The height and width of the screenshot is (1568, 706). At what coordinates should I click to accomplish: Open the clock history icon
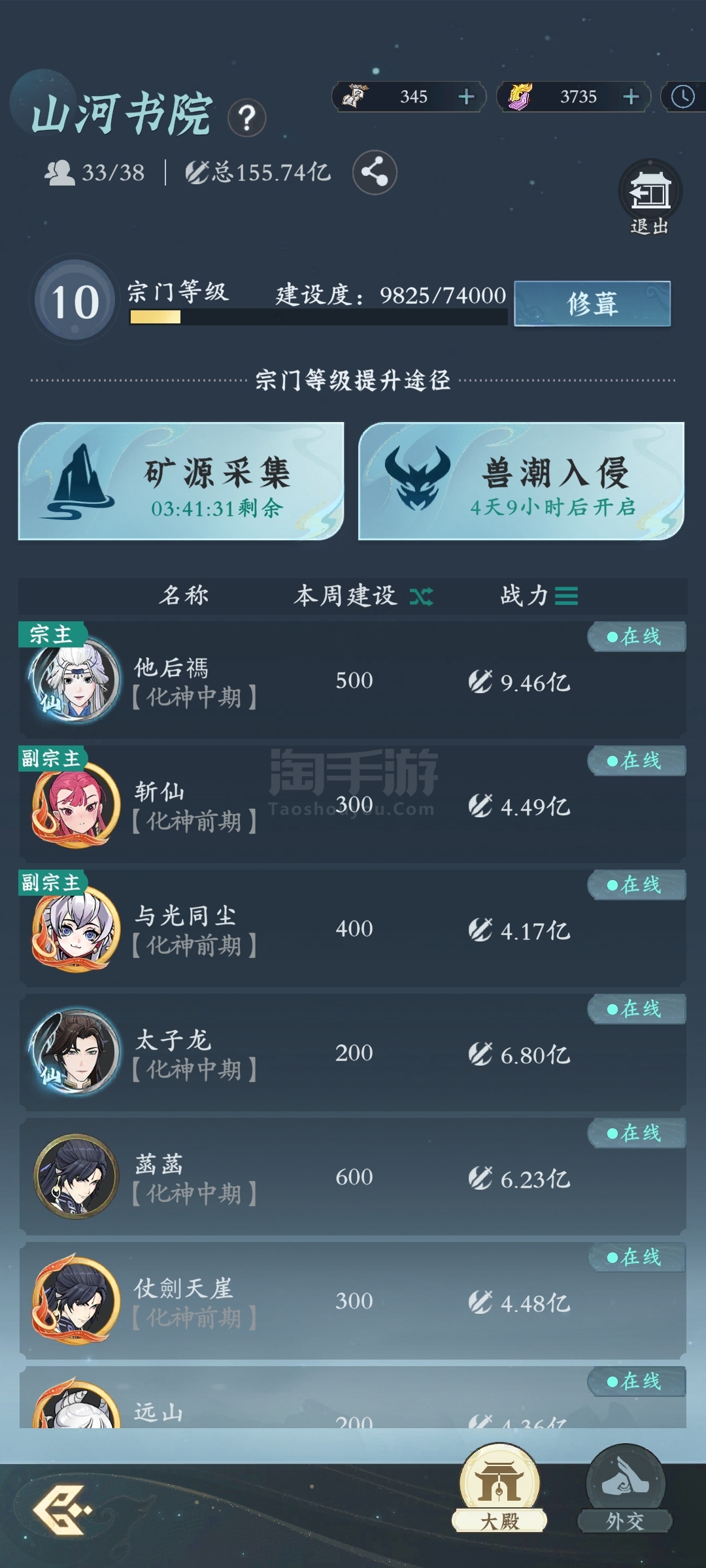coord(683,97)
